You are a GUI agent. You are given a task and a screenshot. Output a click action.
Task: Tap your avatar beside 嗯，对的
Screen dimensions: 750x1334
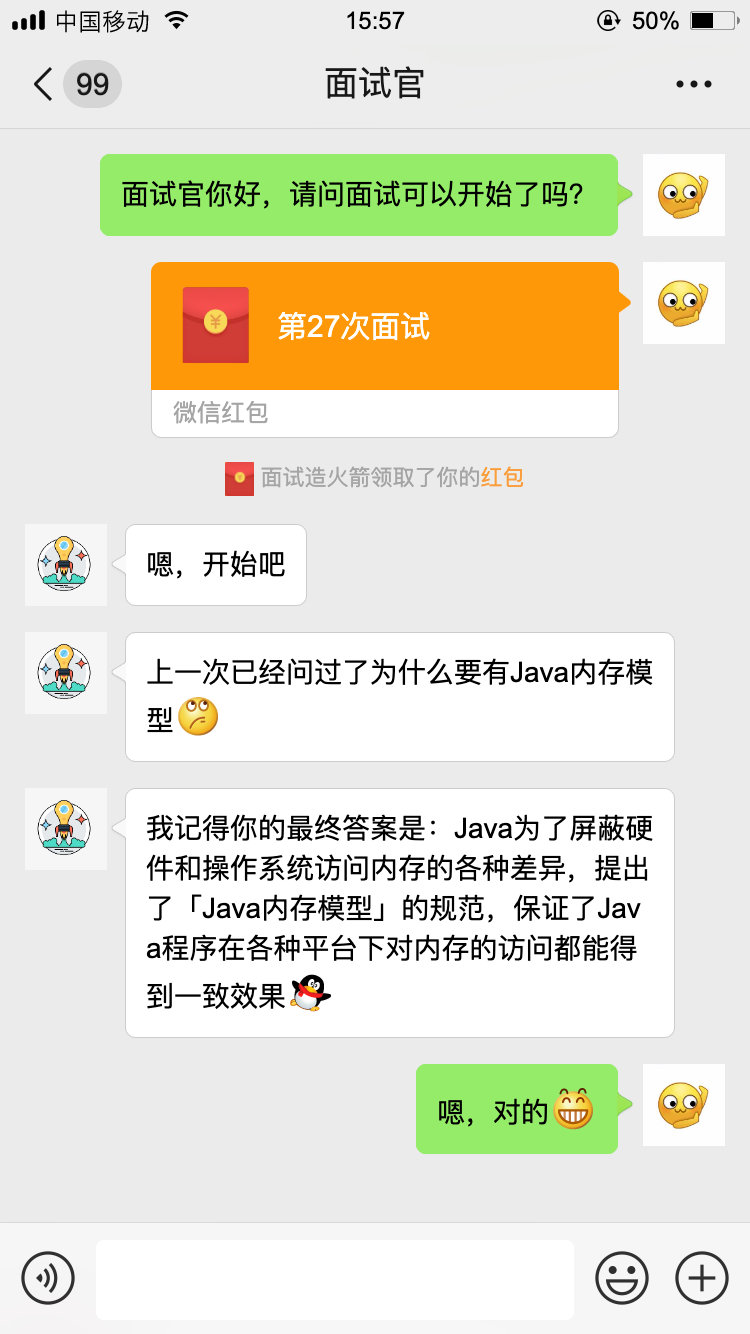coord(683,1104)
